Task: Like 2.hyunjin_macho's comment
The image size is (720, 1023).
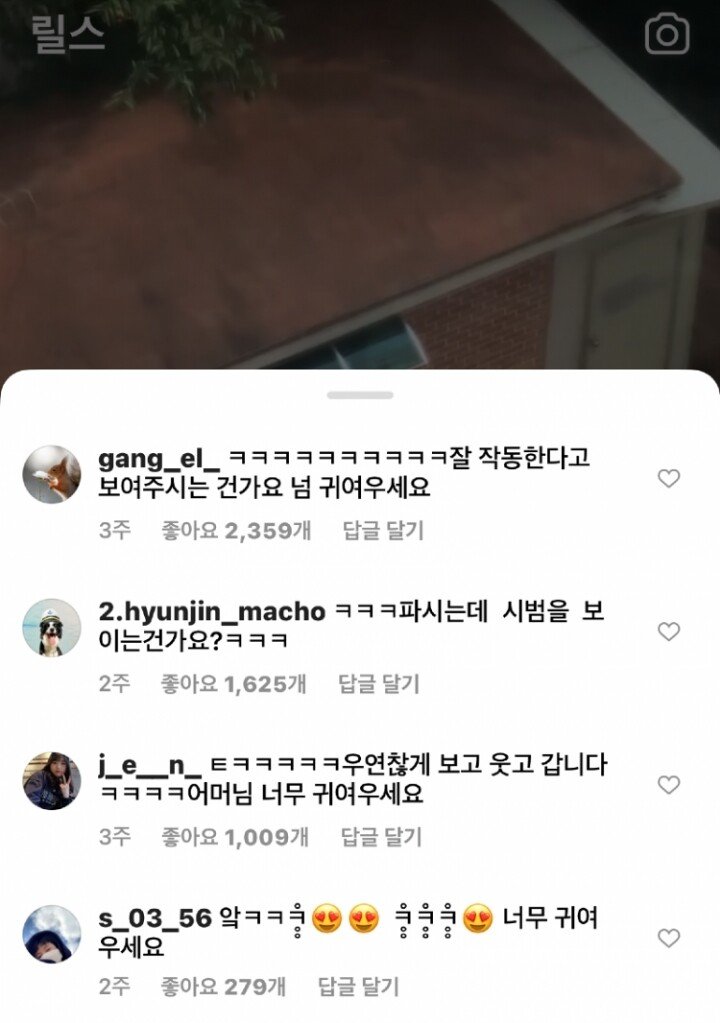Action: [668, 632]
